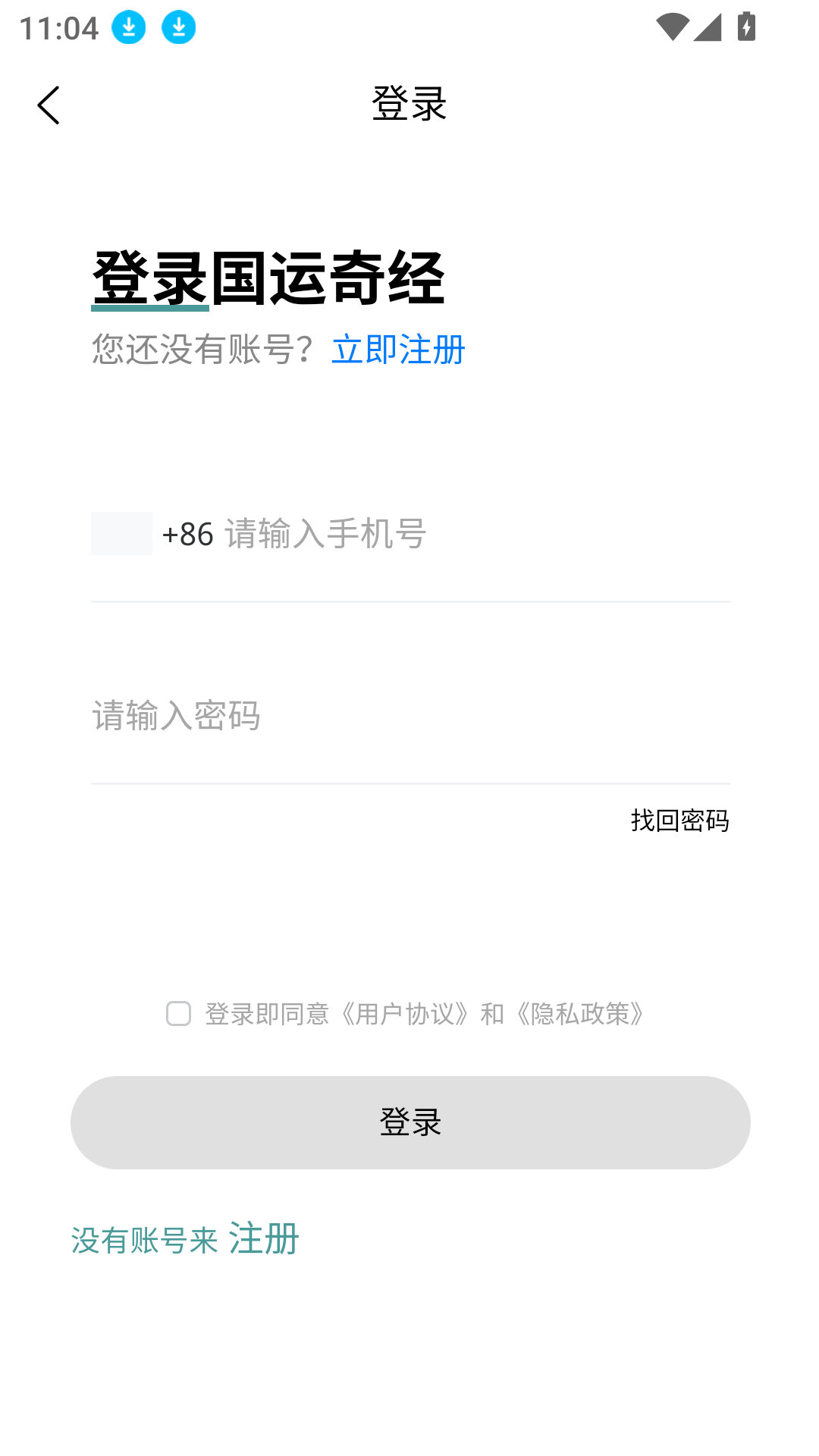Tap the first download notification icon
The width and height of the screenshot is (819, 1456).
coord(128,27)
